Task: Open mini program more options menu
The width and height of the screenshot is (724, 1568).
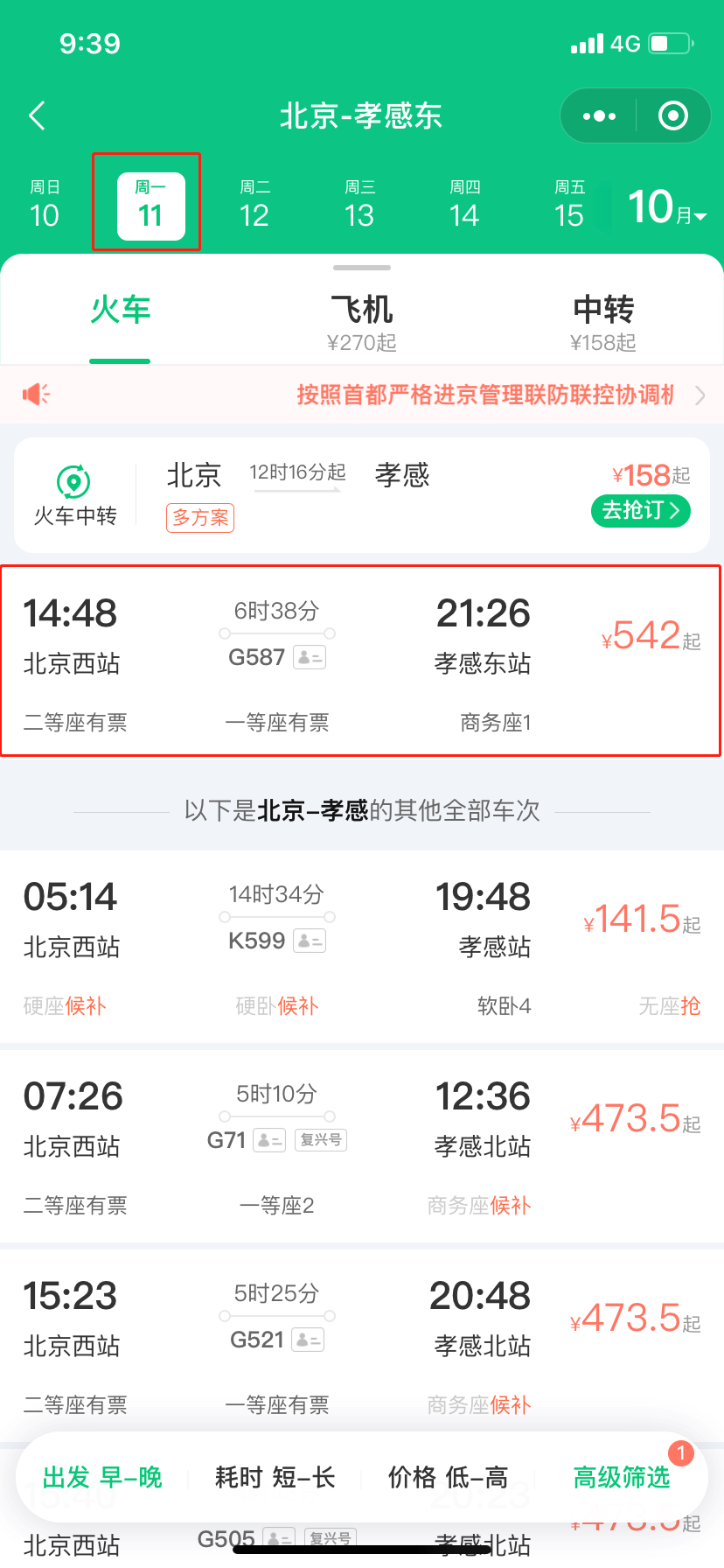Action: pyautogui.click(x=599, y=115)
